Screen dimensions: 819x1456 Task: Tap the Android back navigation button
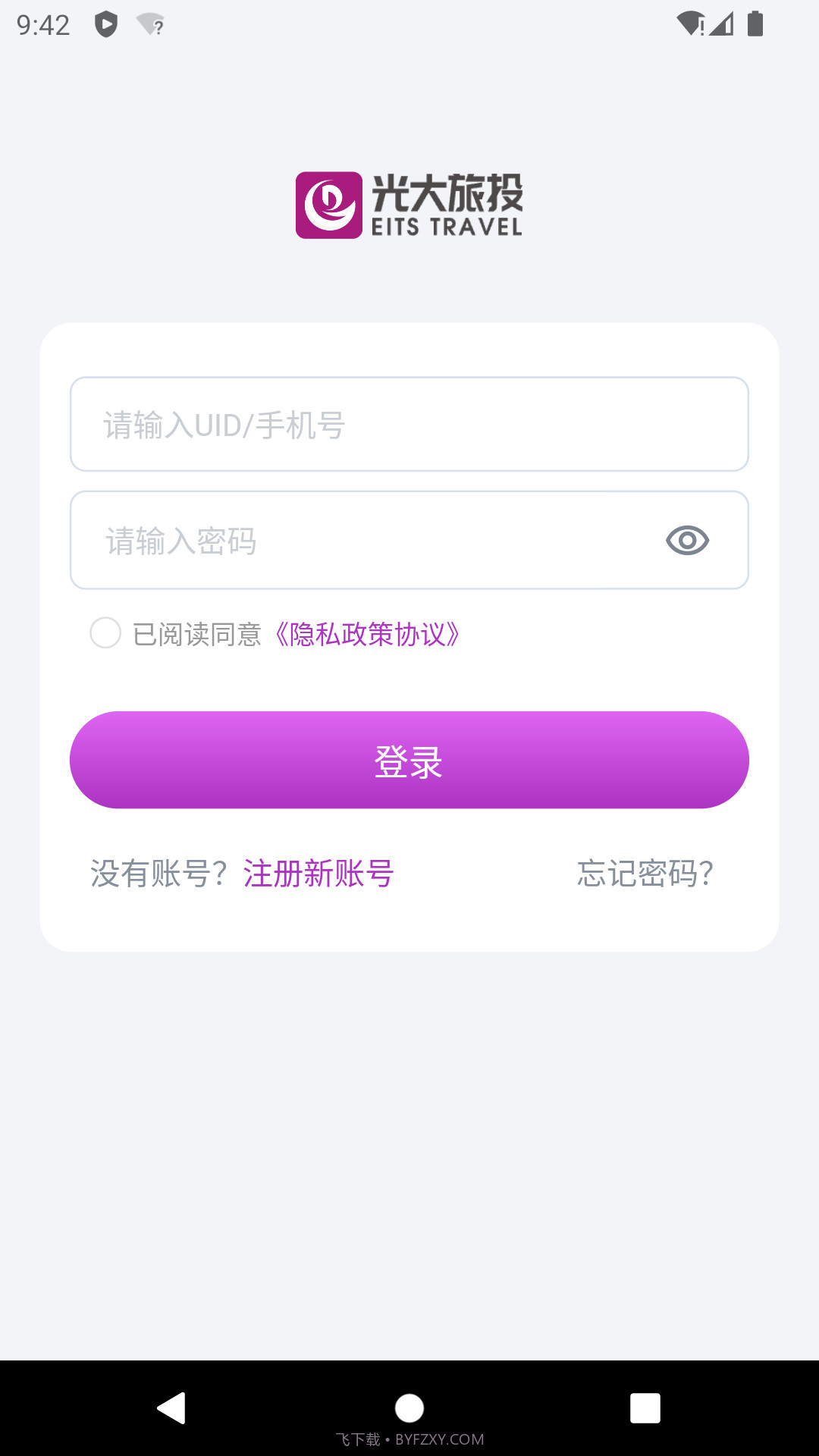click(171, 1409)
